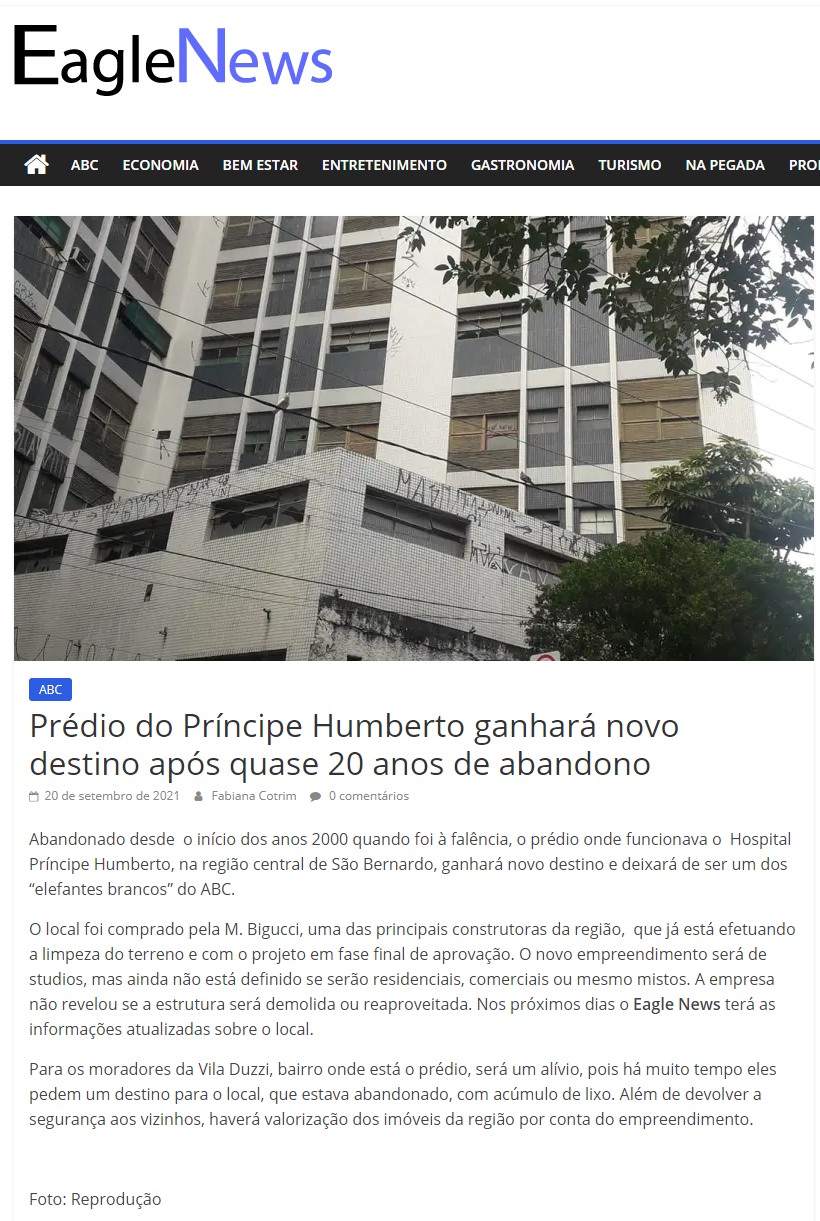Select the Entretenimento menu item

384,165
